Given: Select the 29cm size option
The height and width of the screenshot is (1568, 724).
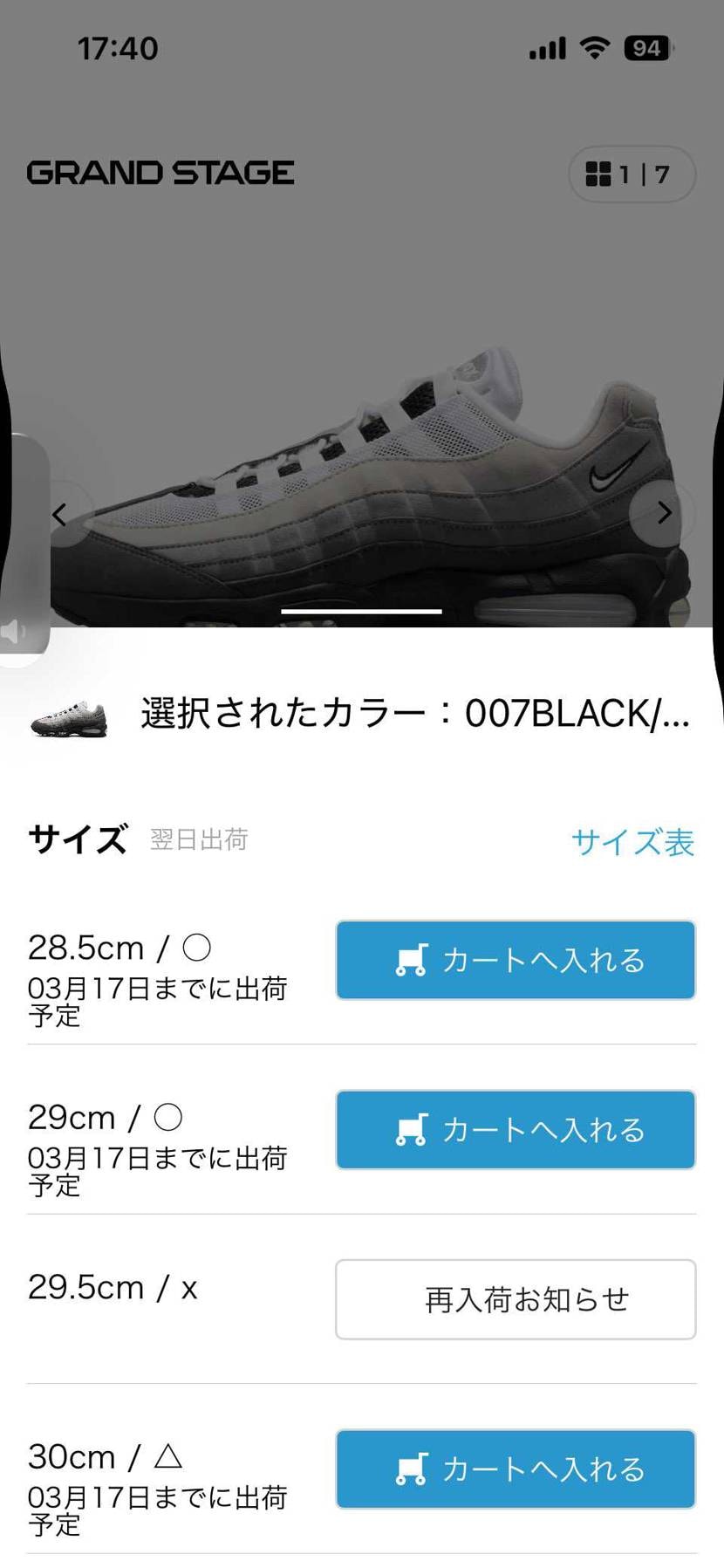Looking at the screenshot, I should click(x=105, y=1117).
